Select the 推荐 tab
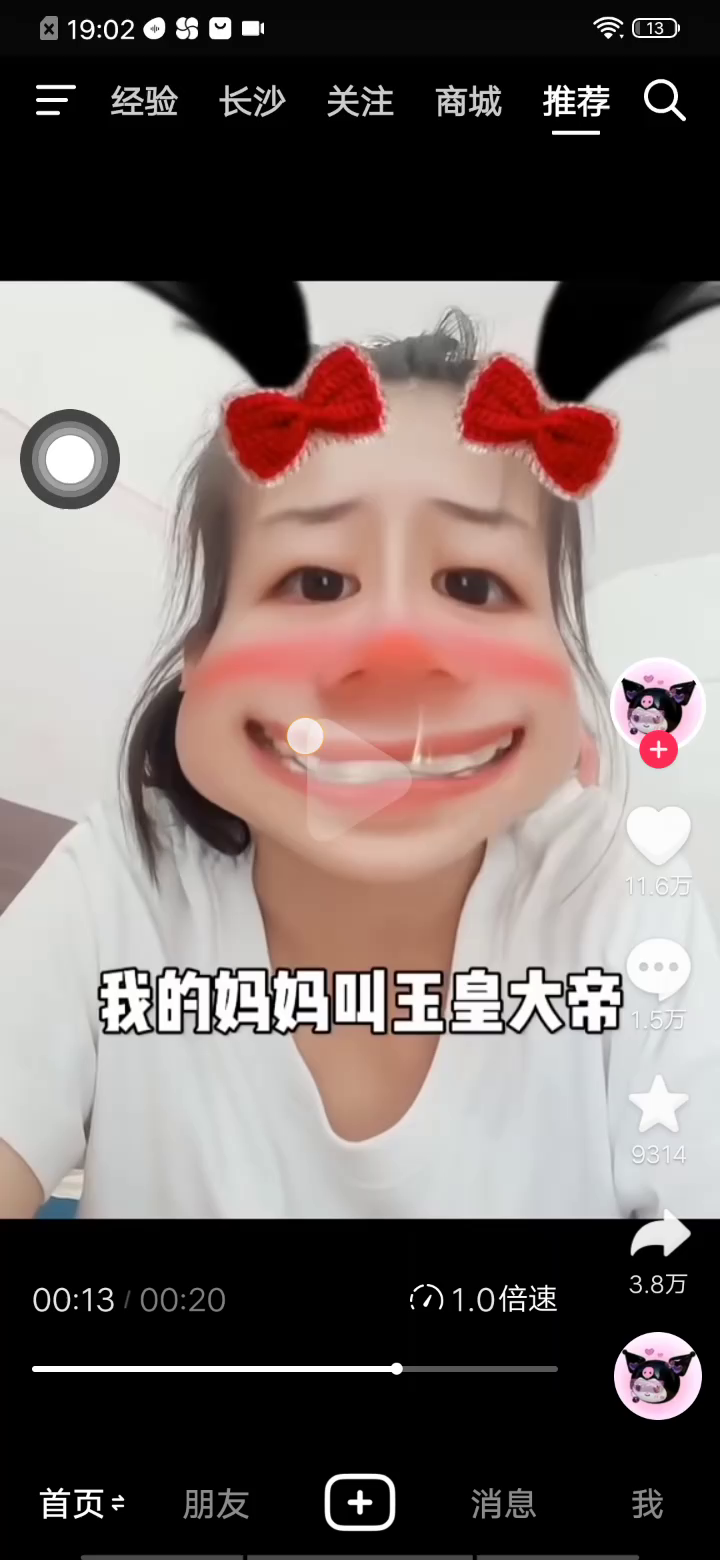The image size is (720, 1560). pos(576,101)
